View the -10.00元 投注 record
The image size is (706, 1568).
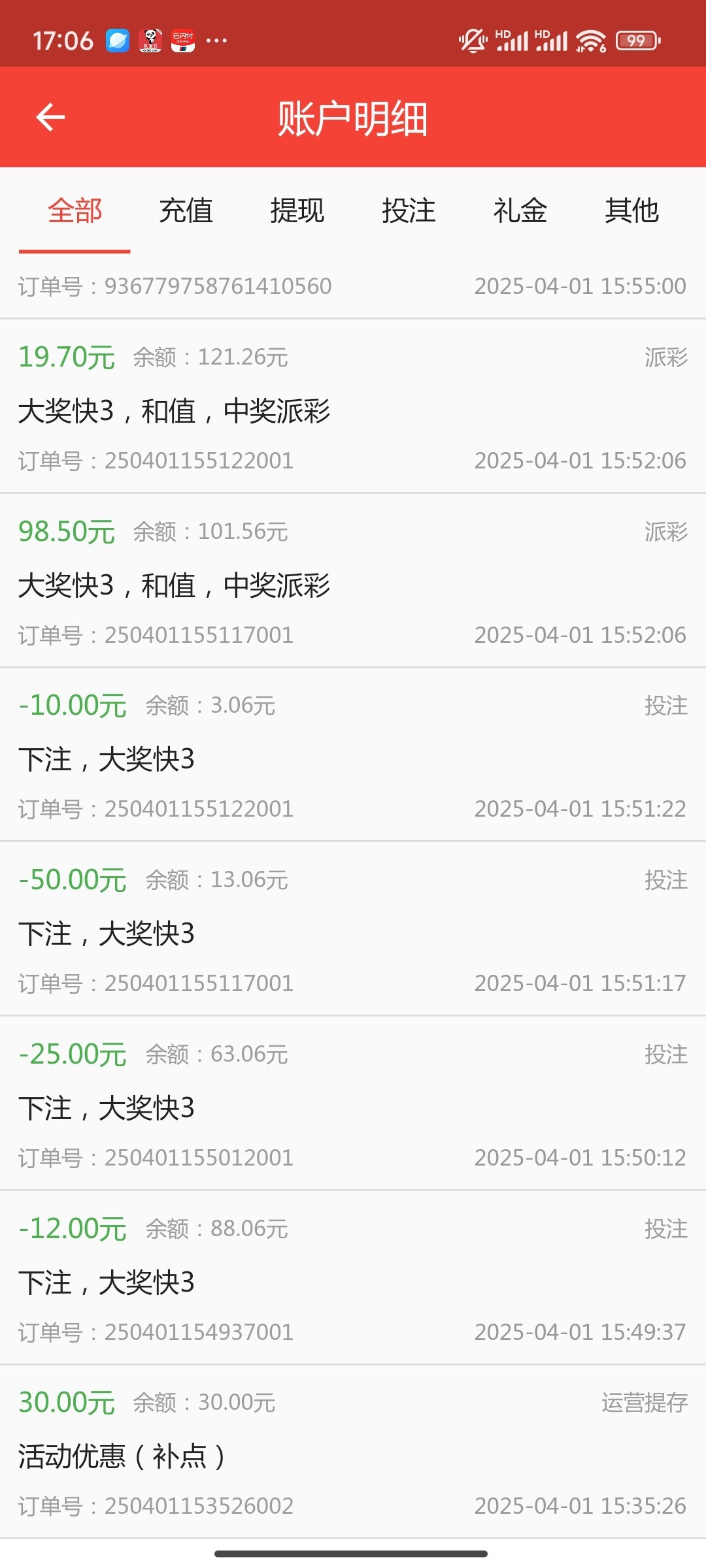353,755
